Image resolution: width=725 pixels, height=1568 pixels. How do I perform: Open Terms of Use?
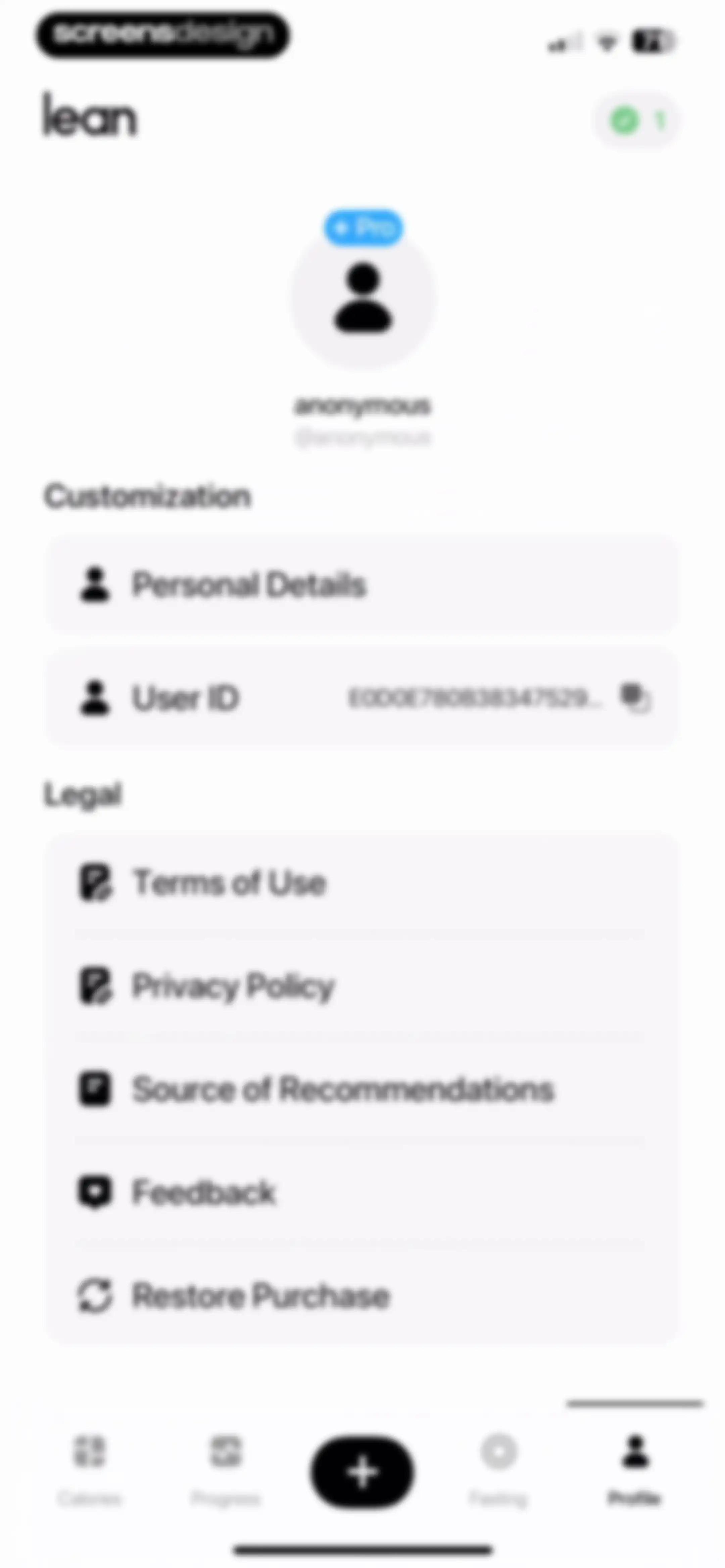point(361,883)
